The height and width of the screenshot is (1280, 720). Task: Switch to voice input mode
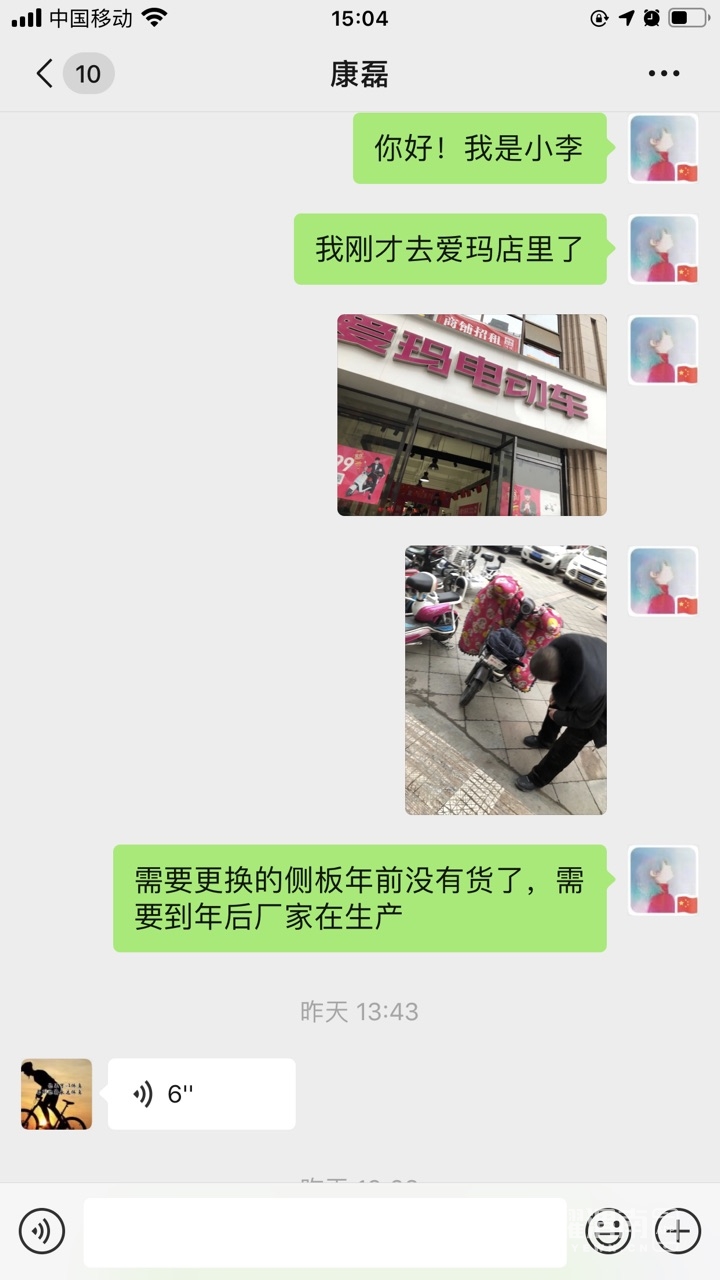click(x=42, y=1231)
